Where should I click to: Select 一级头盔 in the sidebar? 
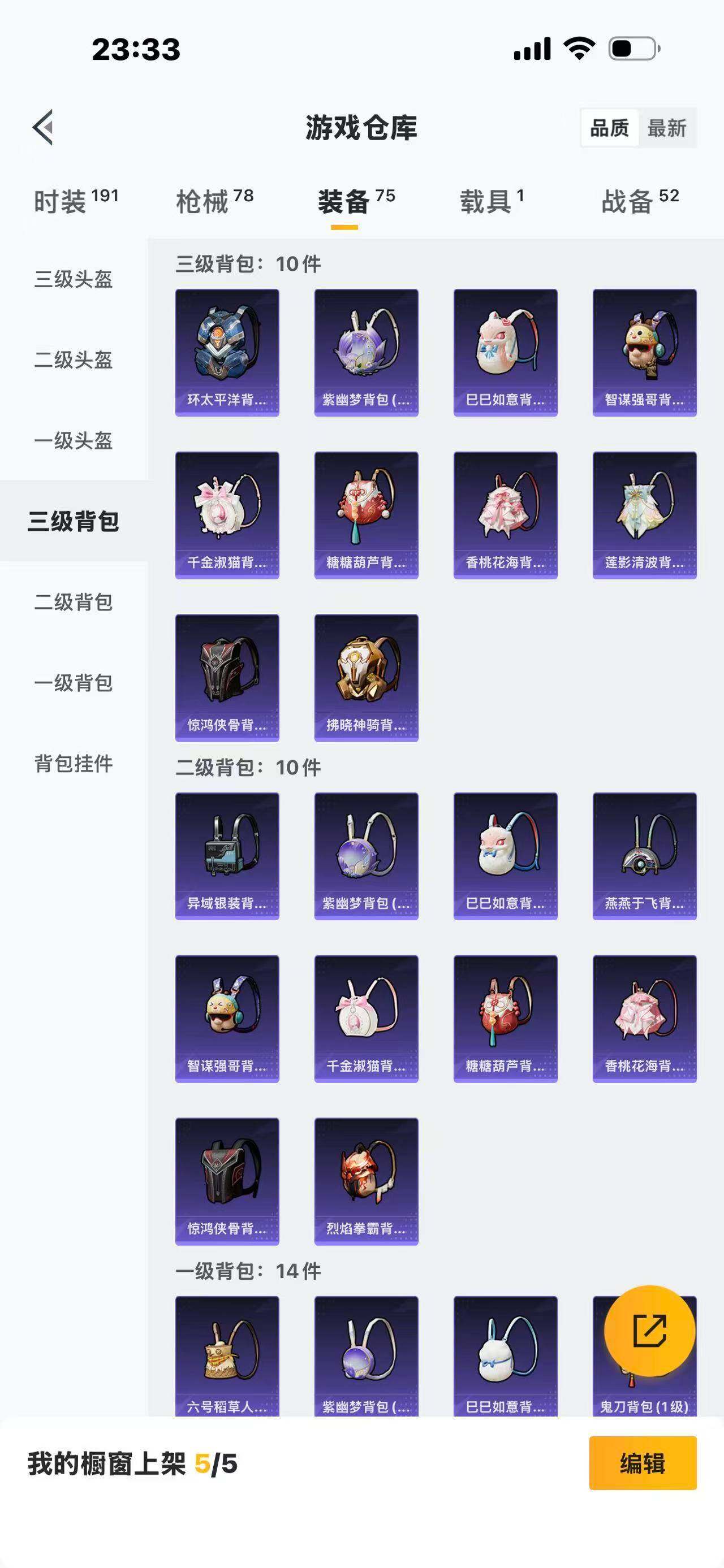(73, 441)
